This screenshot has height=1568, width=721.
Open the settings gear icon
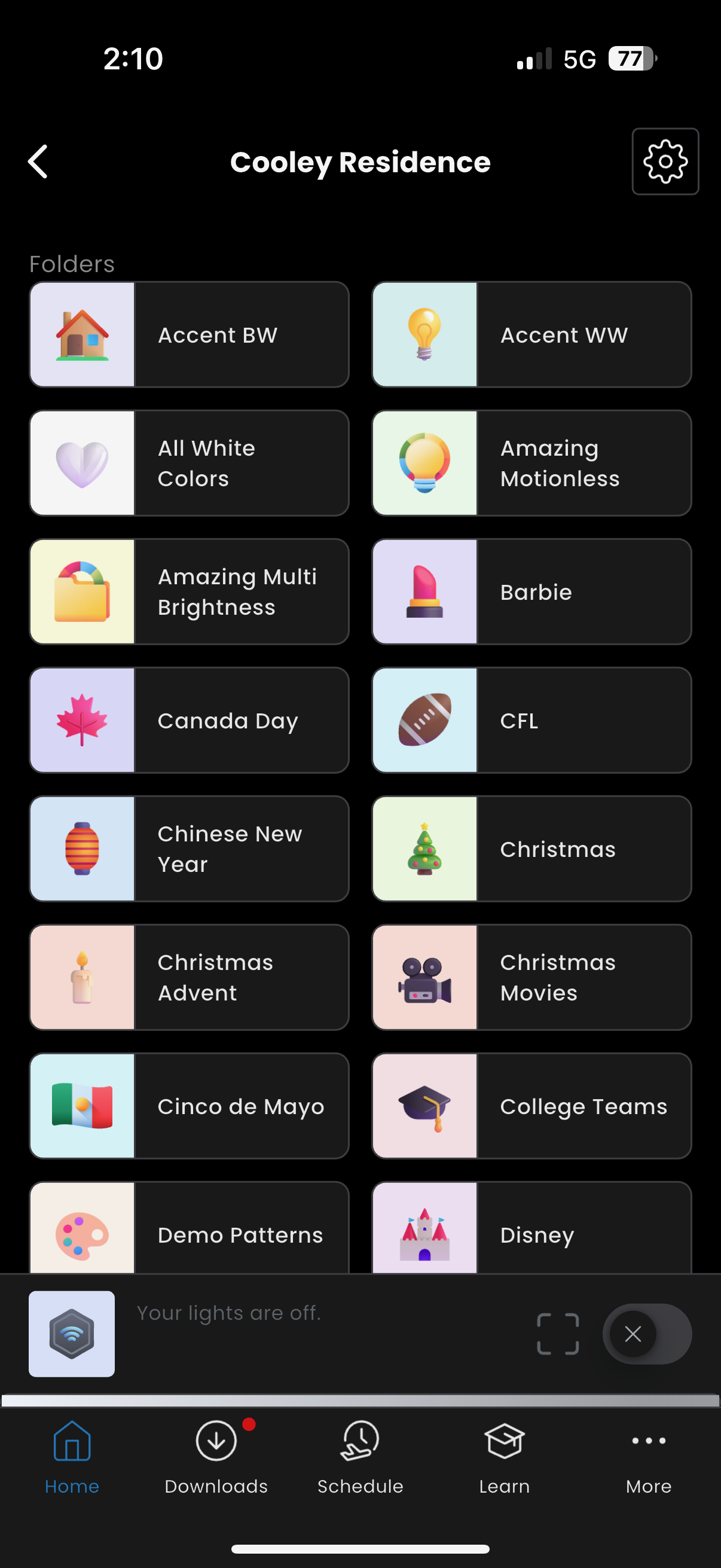tap(665, 161)
